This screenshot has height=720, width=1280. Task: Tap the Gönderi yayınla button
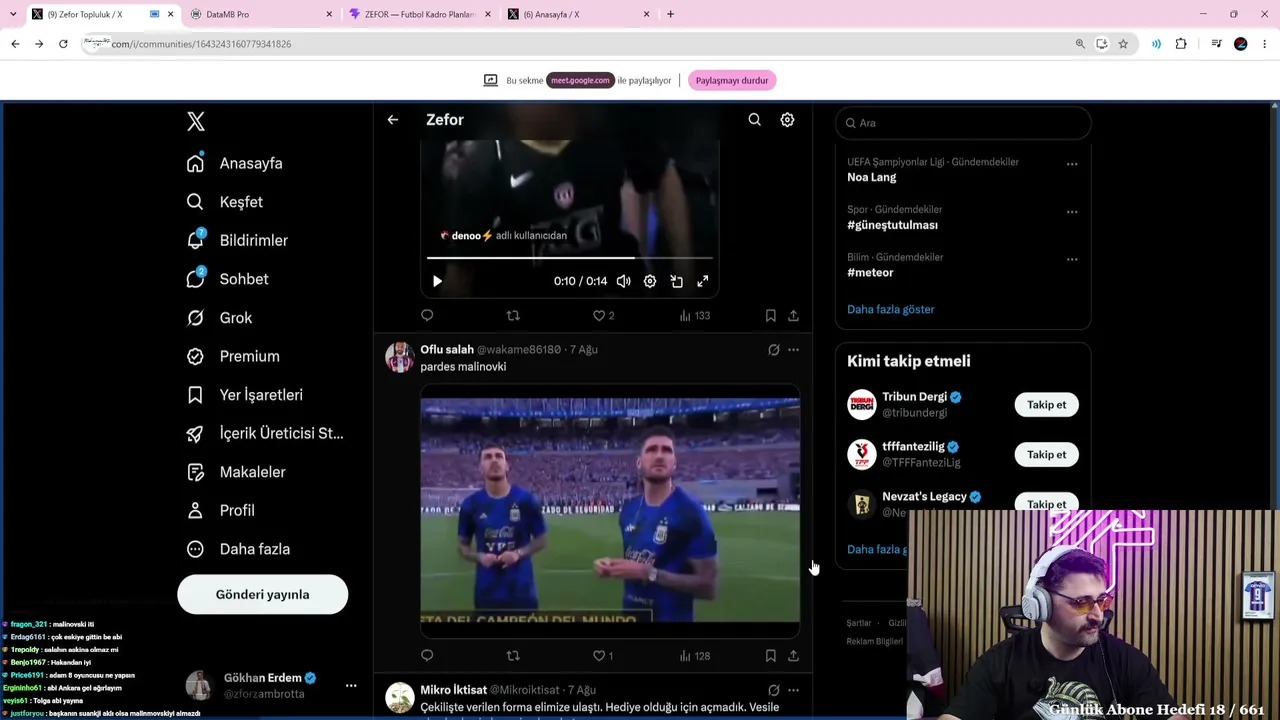pyautogui.click(x=263, y=594)
